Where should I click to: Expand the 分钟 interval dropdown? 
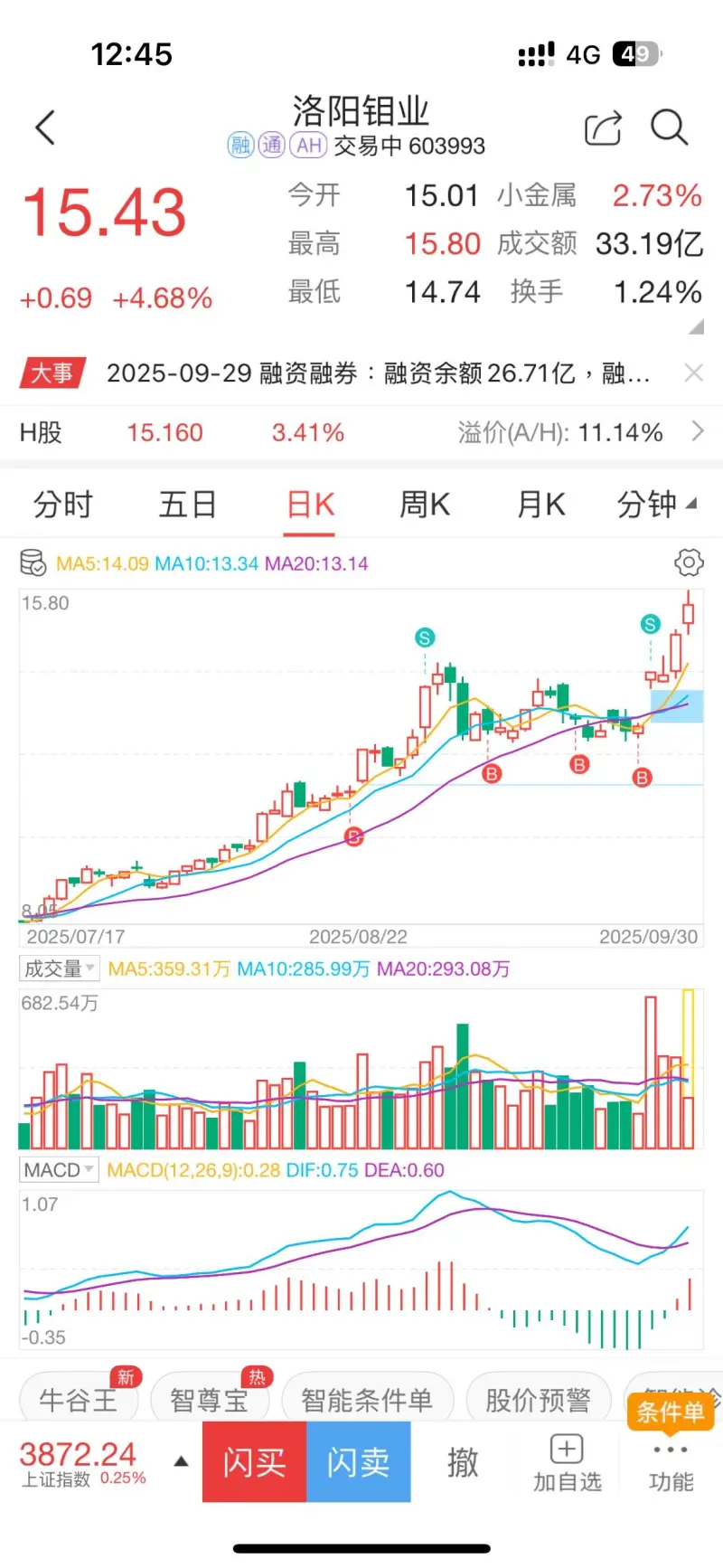pyautogui.click(x=655, y=504)
